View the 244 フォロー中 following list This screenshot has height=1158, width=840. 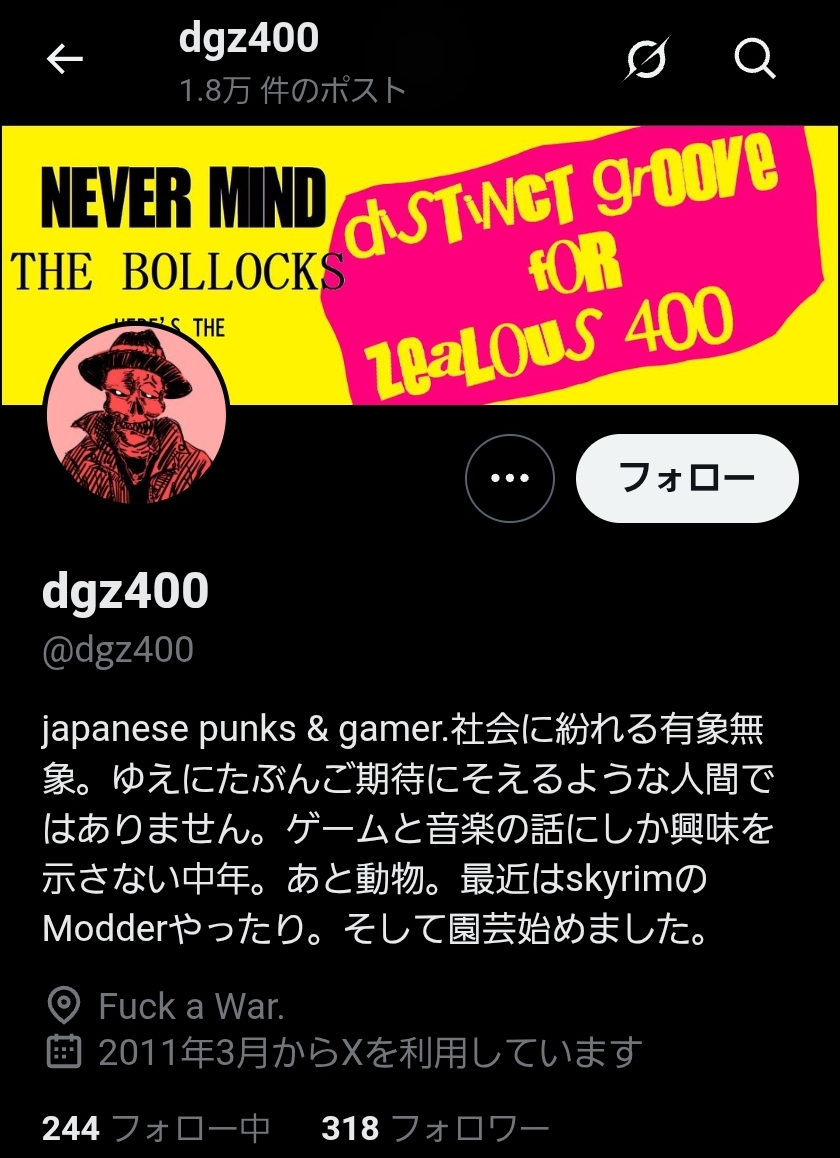[156, 1129]
